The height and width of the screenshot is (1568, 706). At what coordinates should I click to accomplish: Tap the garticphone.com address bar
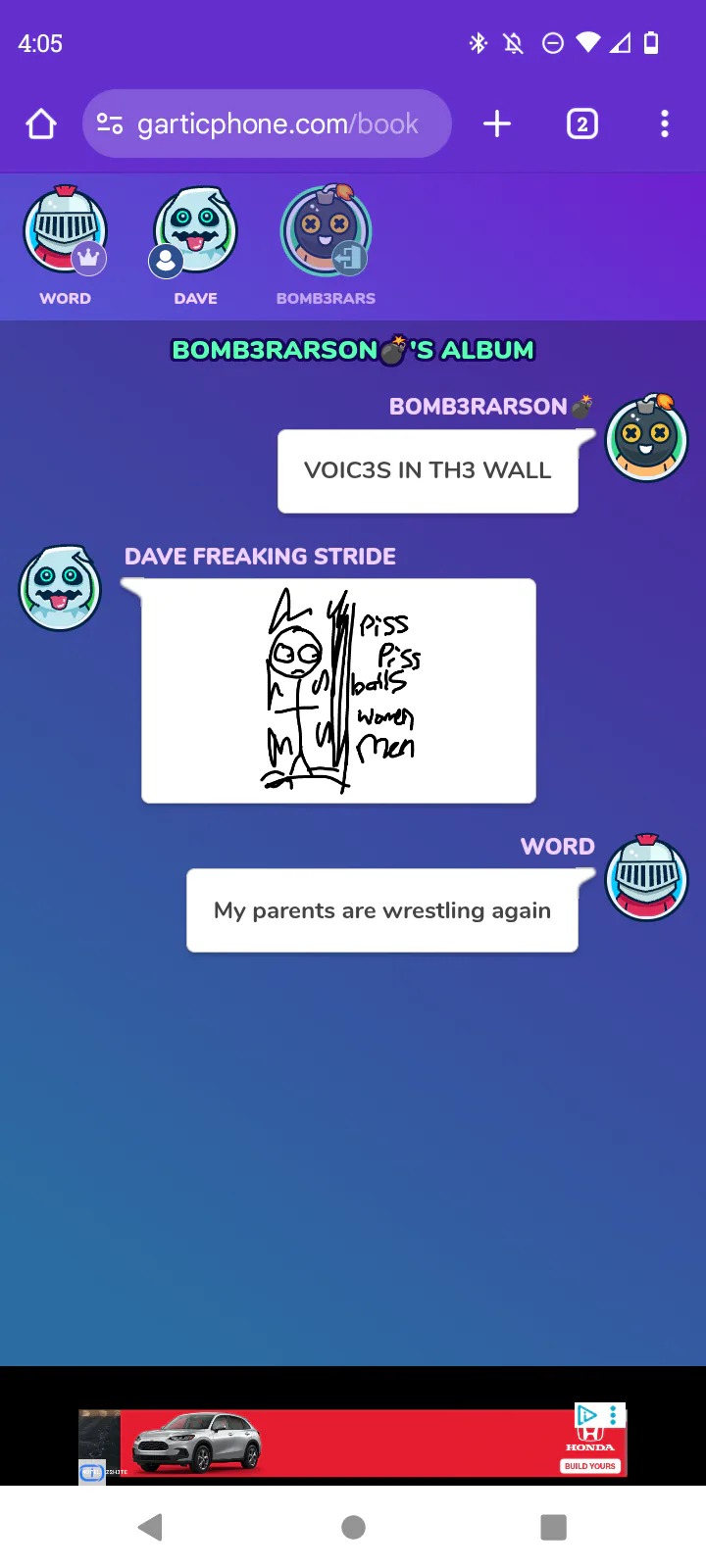[x=267, y=123]
